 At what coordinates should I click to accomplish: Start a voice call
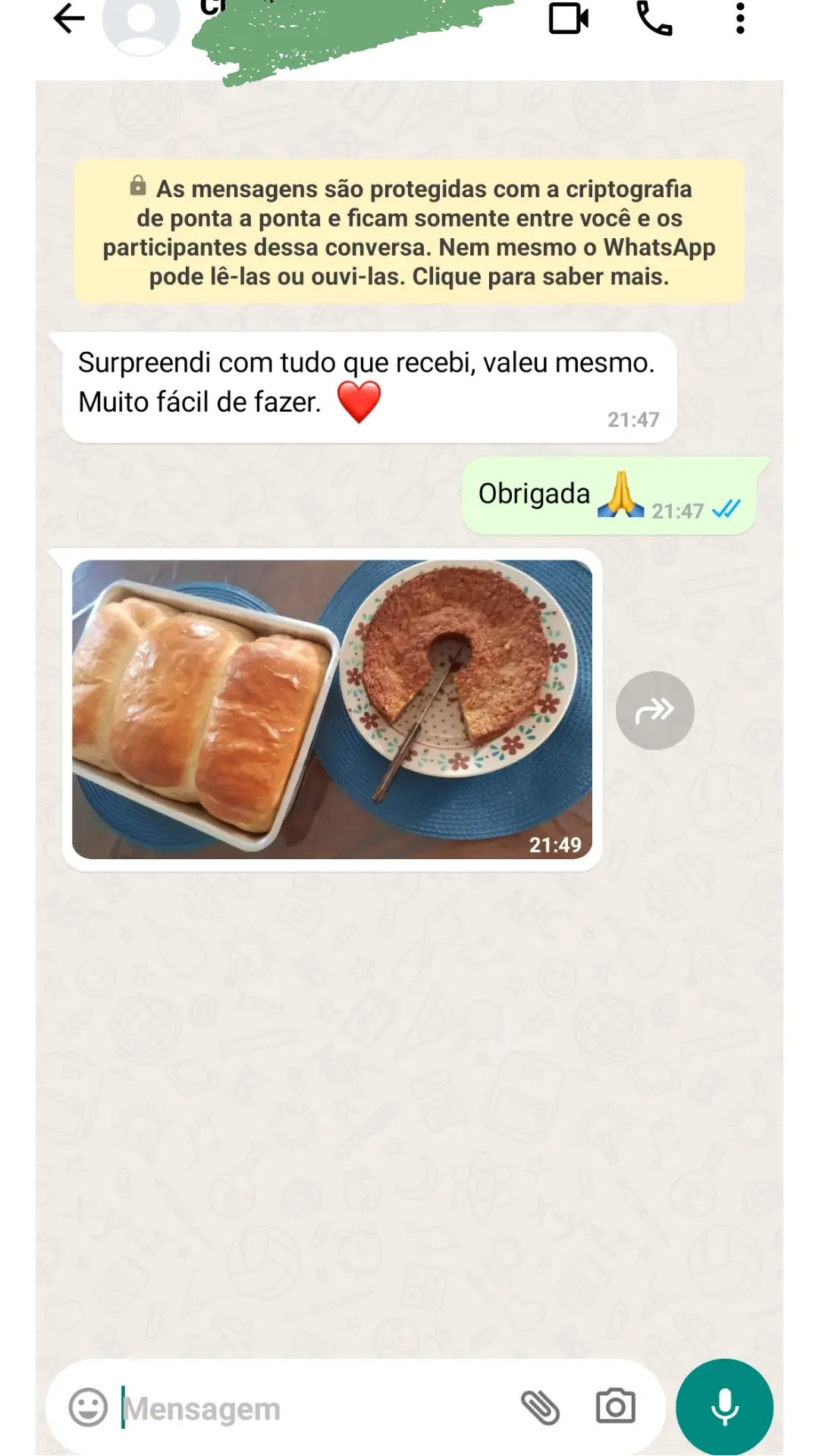[x=654, y=19]
